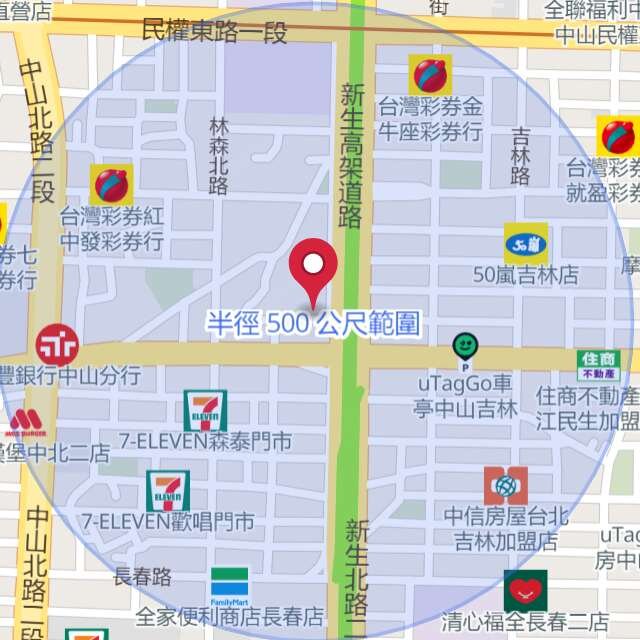Select 中信房屋台北吉林加盟店 marker
Screen dimensions: 640x640
pos(506,487)
